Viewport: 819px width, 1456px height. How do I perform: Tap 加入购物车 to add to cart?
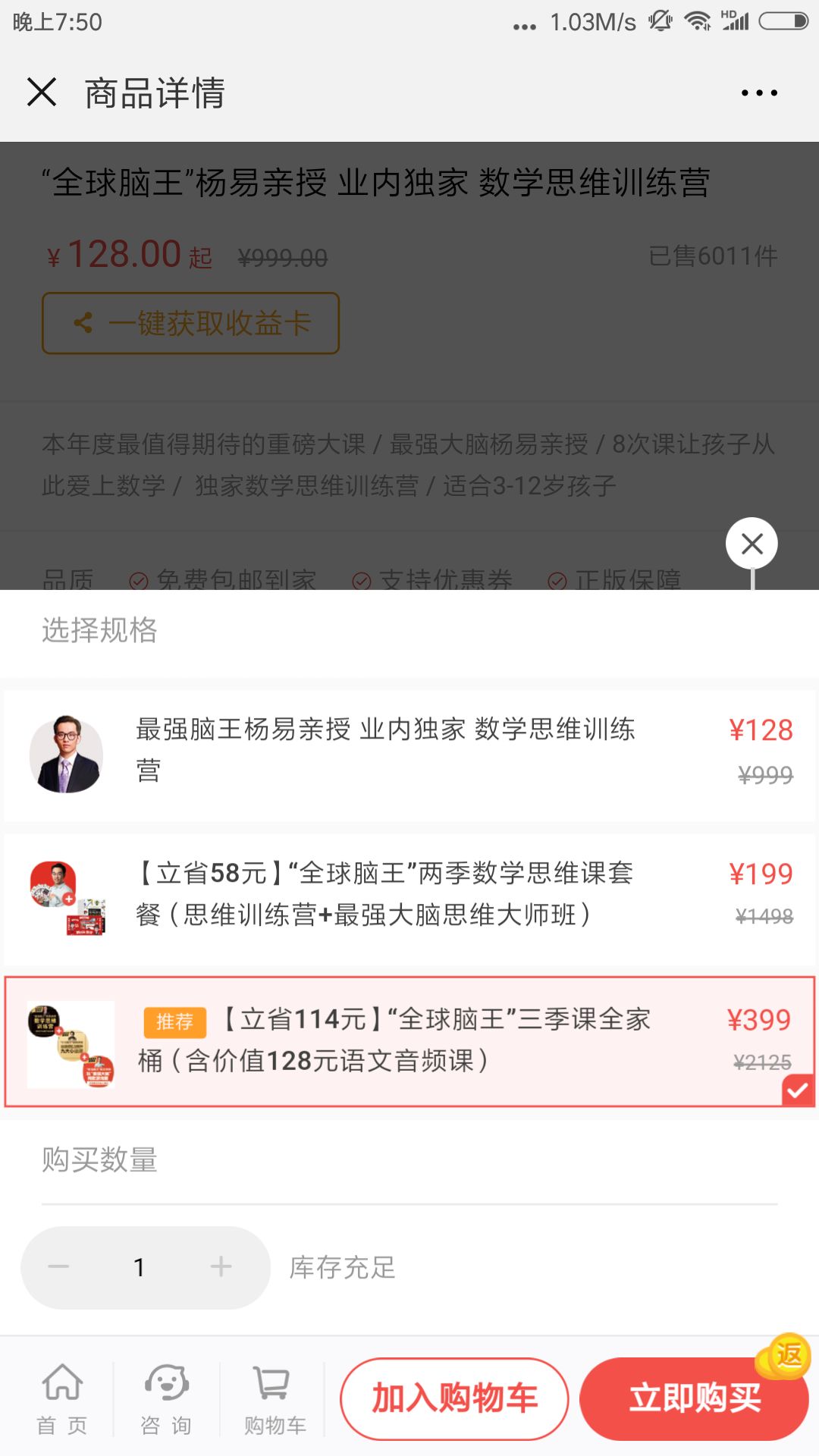pyautogui.click(x=454, y=1398)
